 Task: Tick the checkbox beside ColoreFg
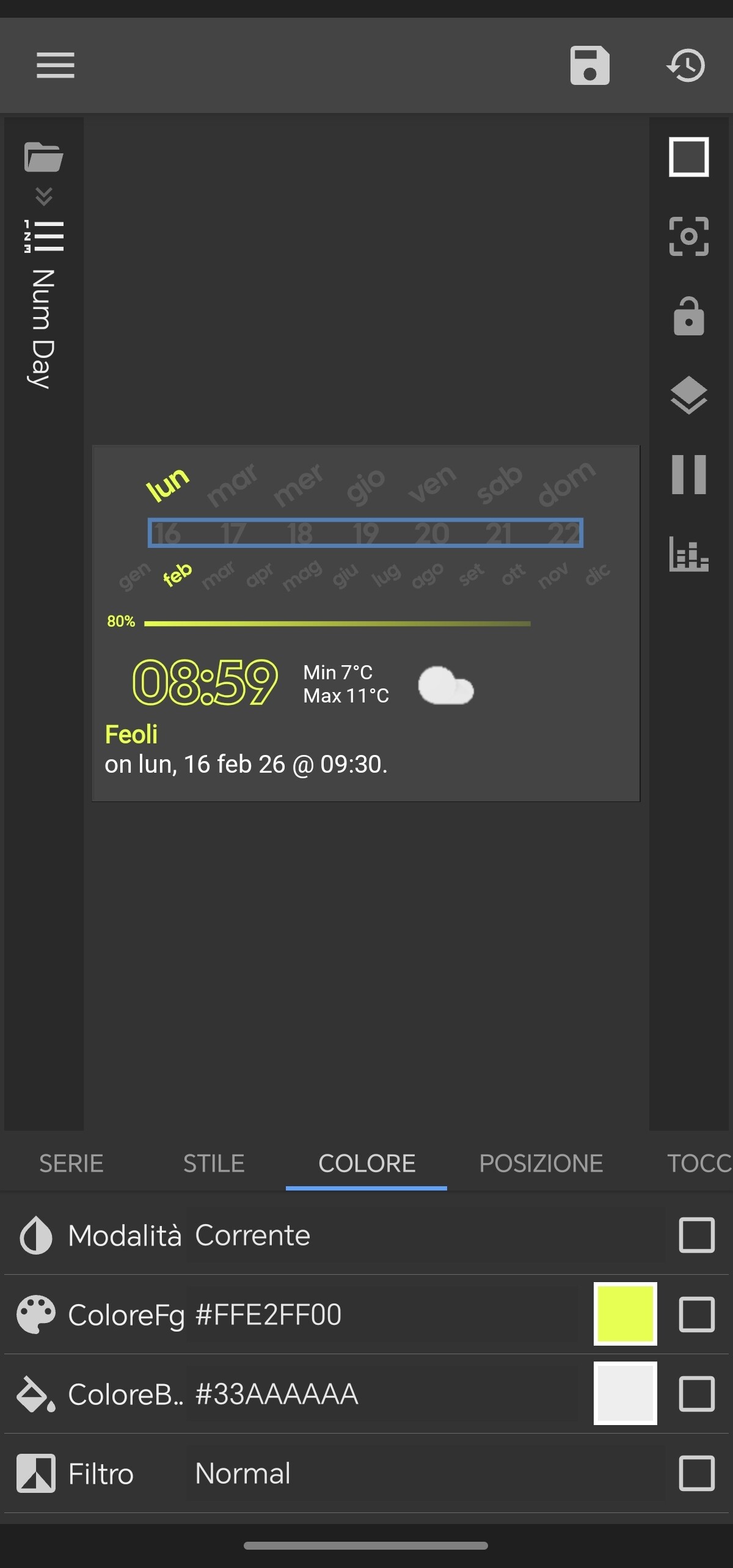click(696, 1315)
